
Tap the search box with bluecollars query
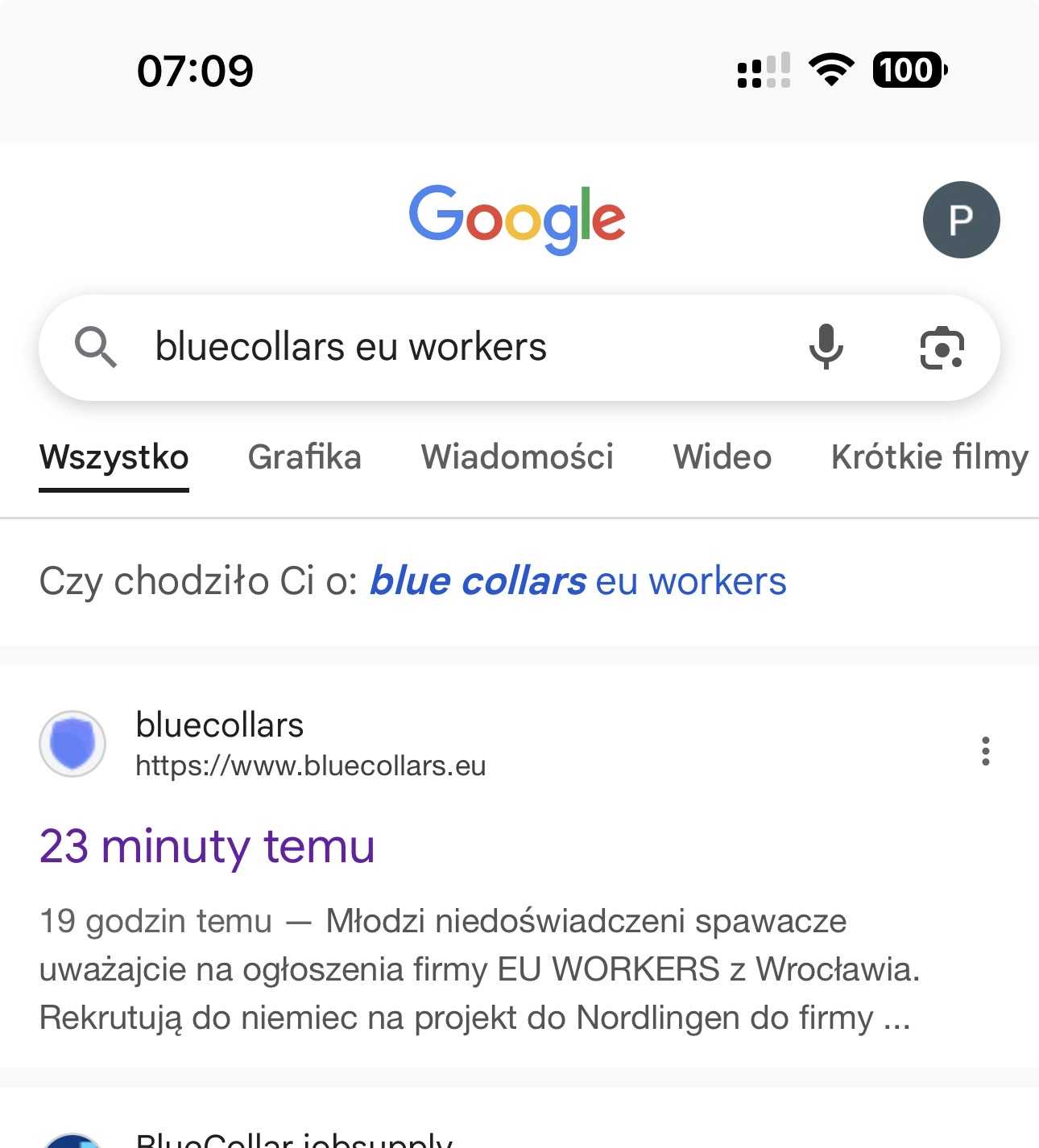(x=451, y=348)
